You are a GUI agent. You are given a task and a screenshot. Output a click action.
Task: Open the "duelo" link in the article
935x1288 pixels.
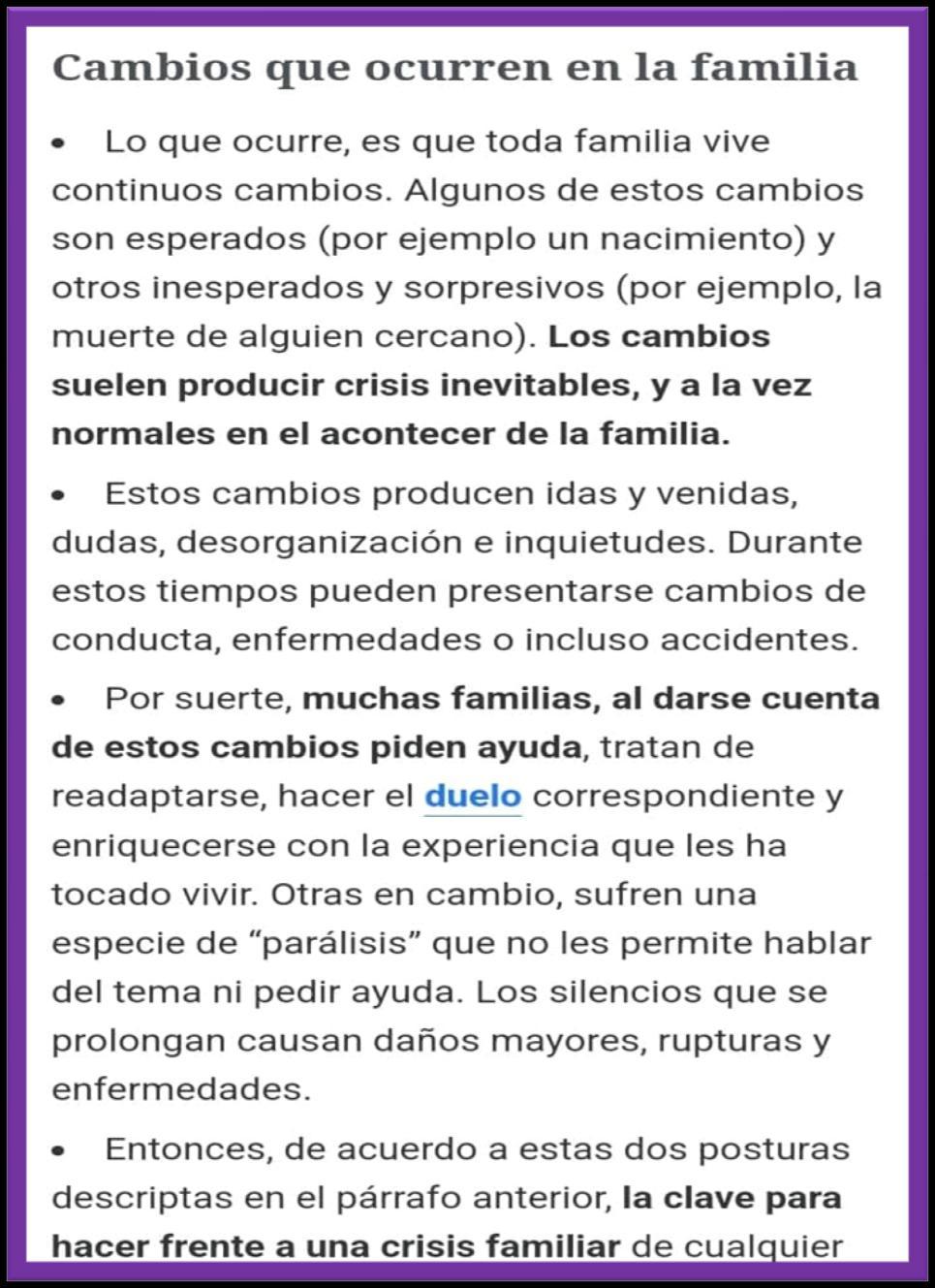tap(473, 797)
